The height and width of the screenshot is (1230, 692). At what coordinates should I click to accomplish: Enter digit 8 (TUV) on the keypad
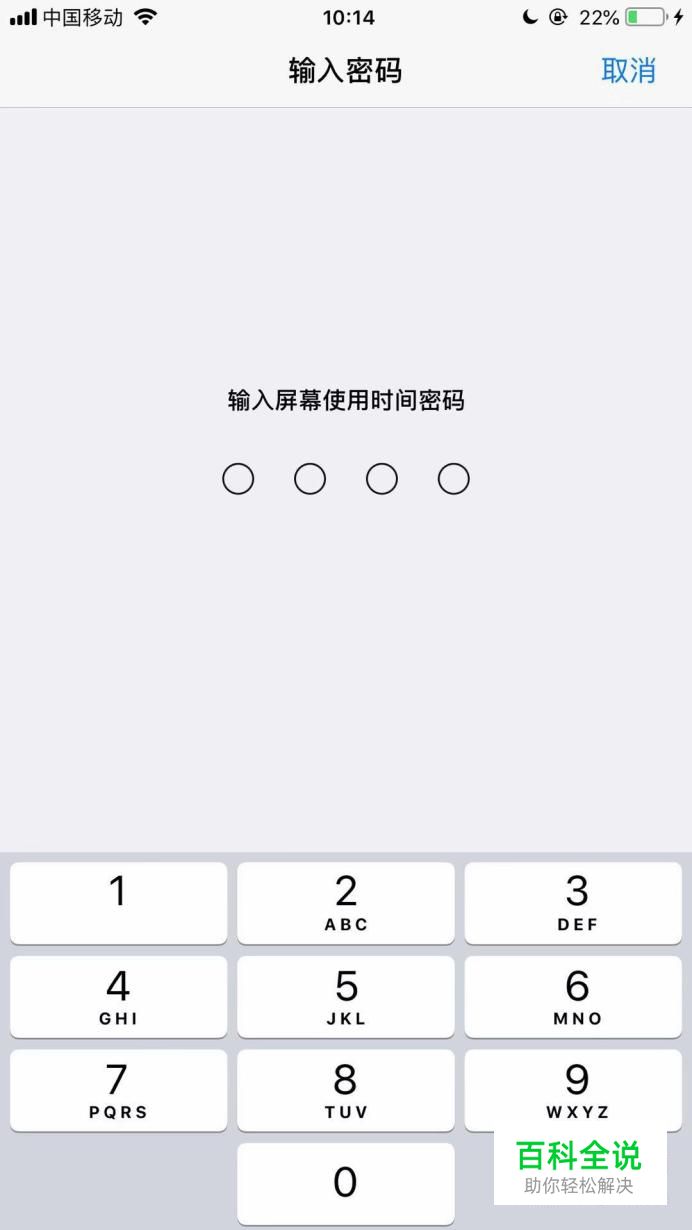pyautogui.click(x=346, y=1090)
